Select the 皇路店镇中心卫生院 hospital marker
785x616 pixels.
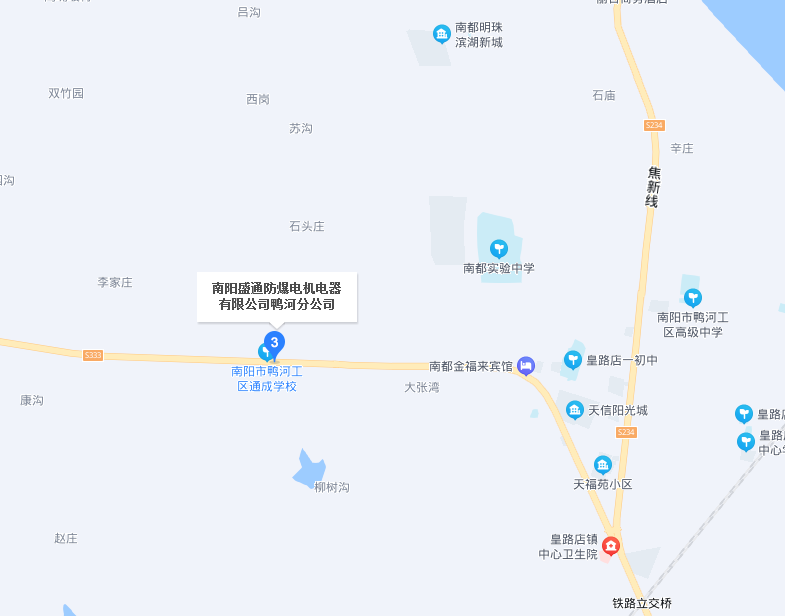(x=610, y=546)
